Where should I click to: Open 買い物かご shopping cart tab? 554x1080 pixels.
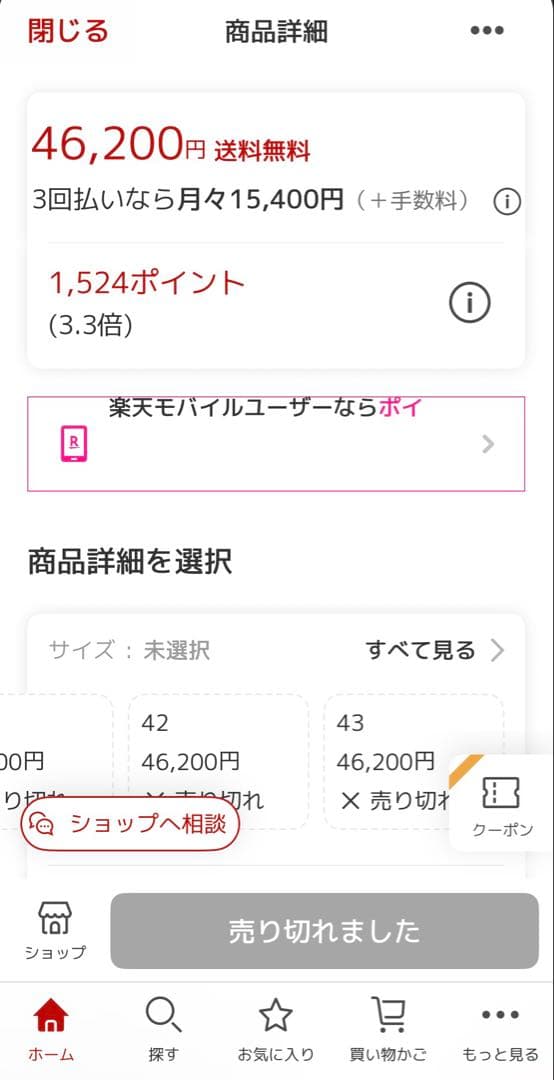point(388,1030)
